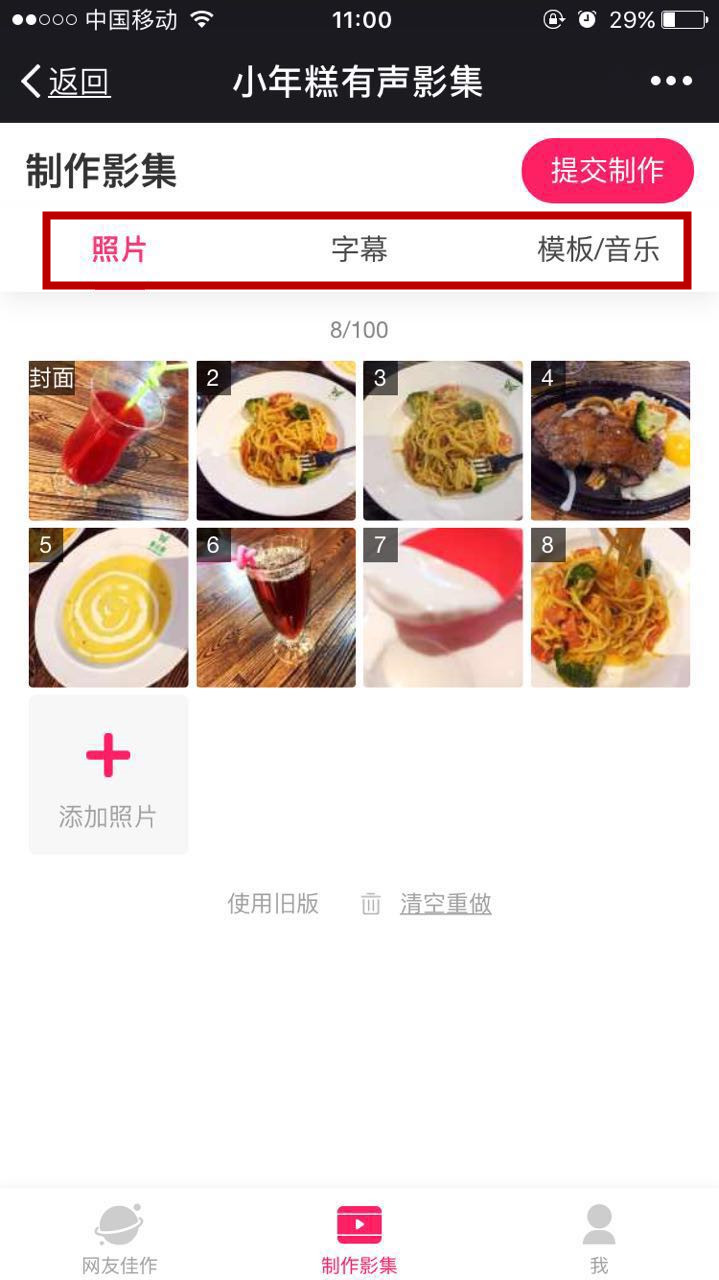Open photo number 5 of the soup

pyautogui.click(x=108, y=608)
